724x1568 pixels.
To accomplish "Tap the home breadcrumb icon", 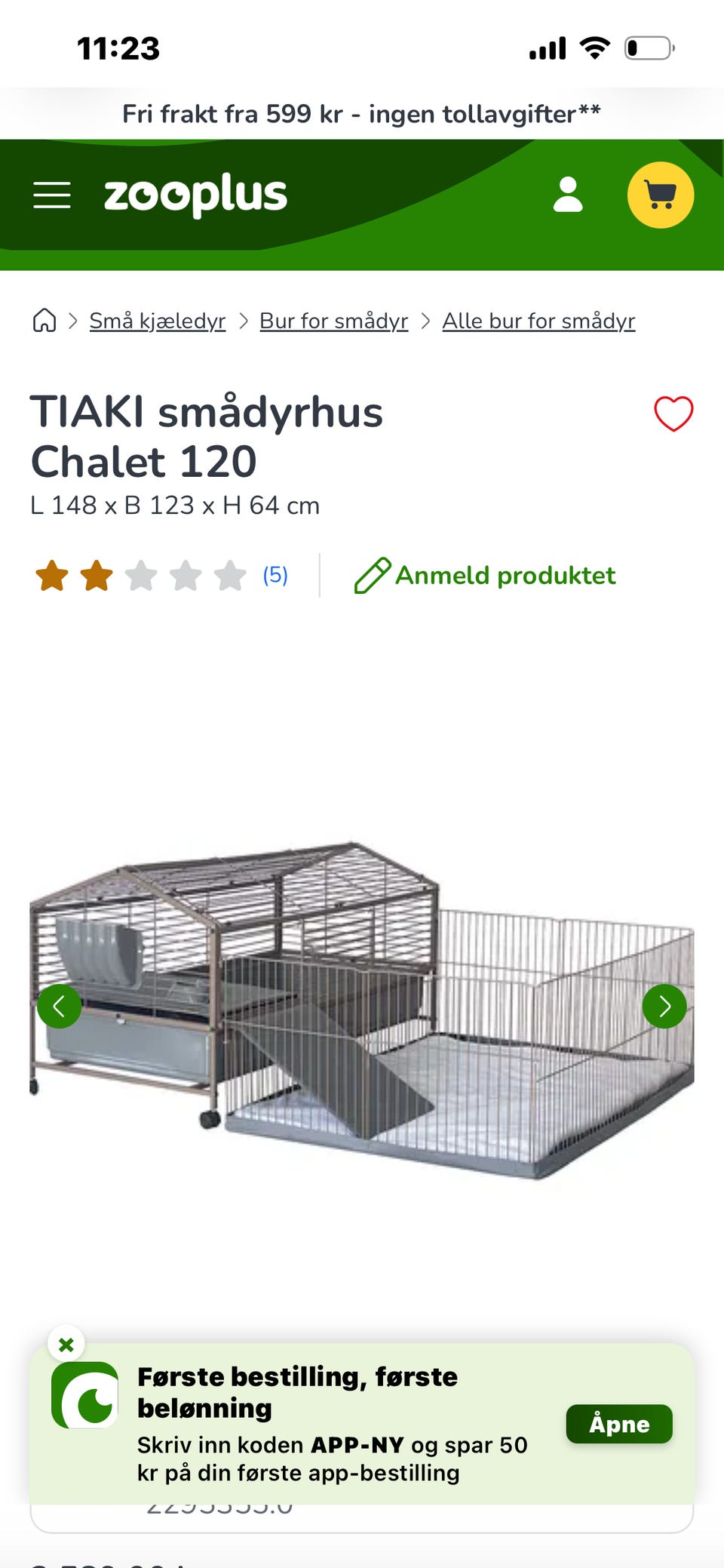I will (x=44, y=321).
